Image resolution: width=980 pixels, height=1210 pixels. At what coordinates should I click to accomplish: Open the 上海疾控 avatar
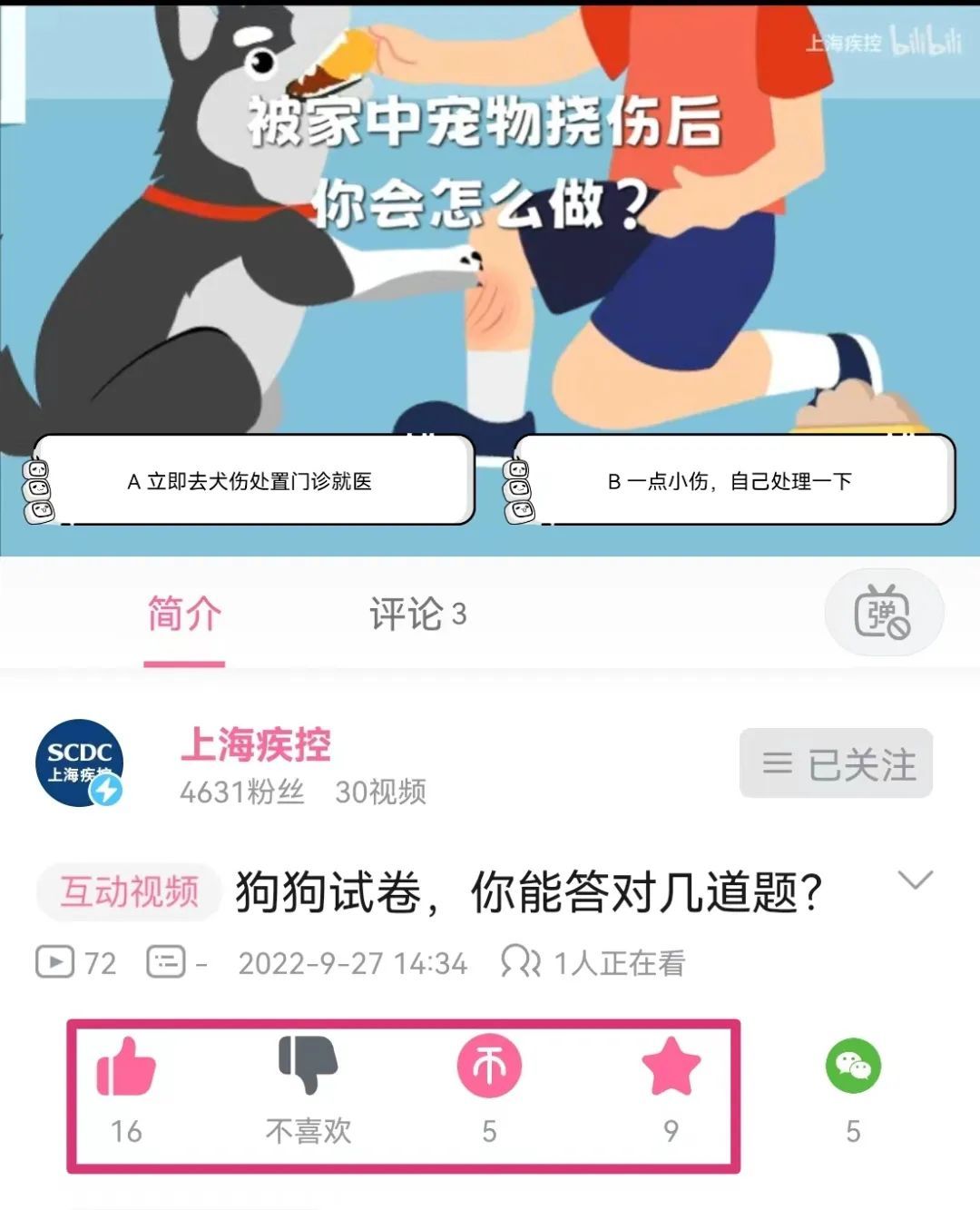pyautogui.click(x=80, y=763)
